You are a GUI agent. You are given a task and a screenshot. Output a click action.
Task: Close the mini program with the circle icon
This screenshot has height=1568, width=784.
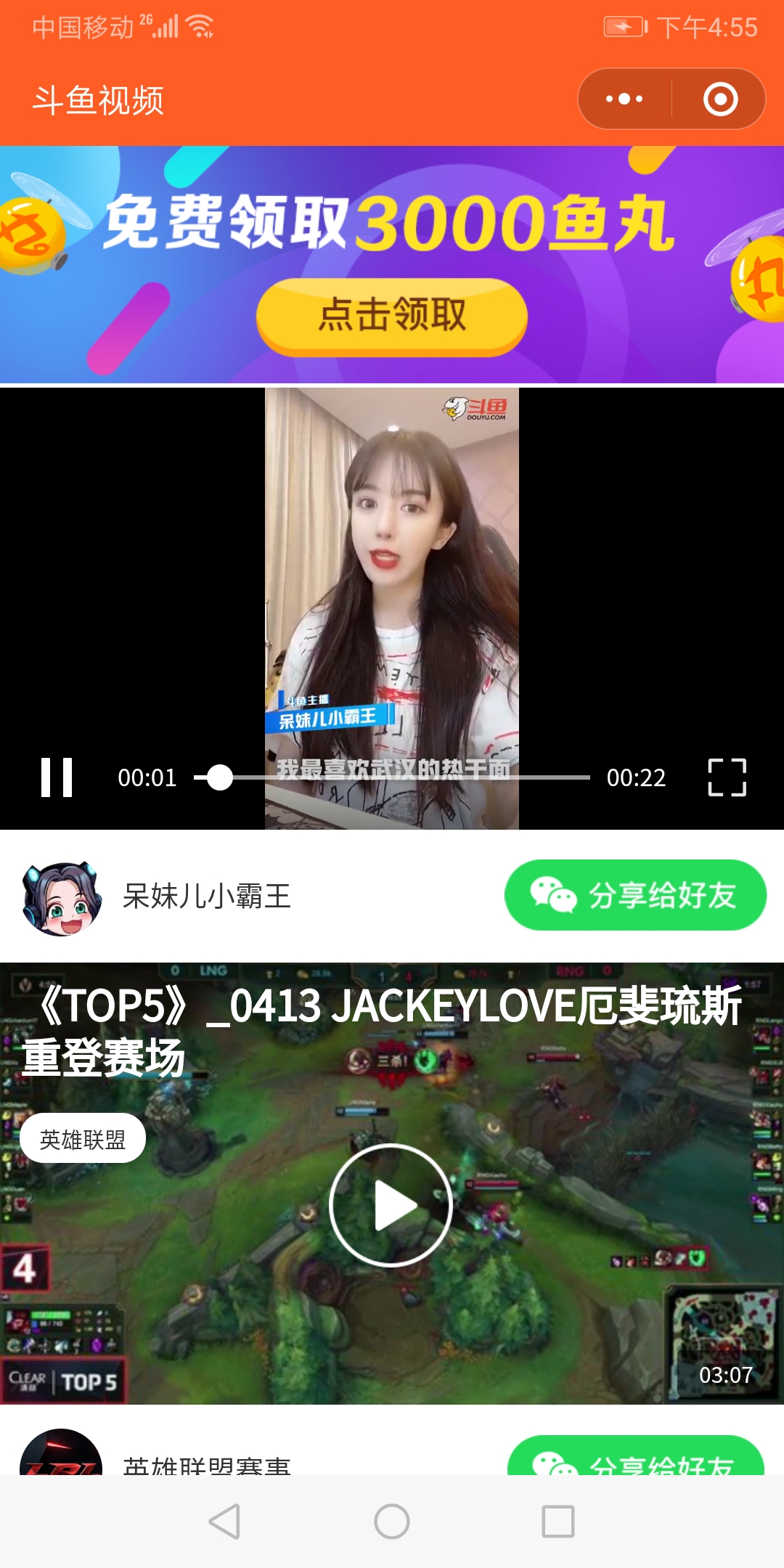(x=720, y=99)
